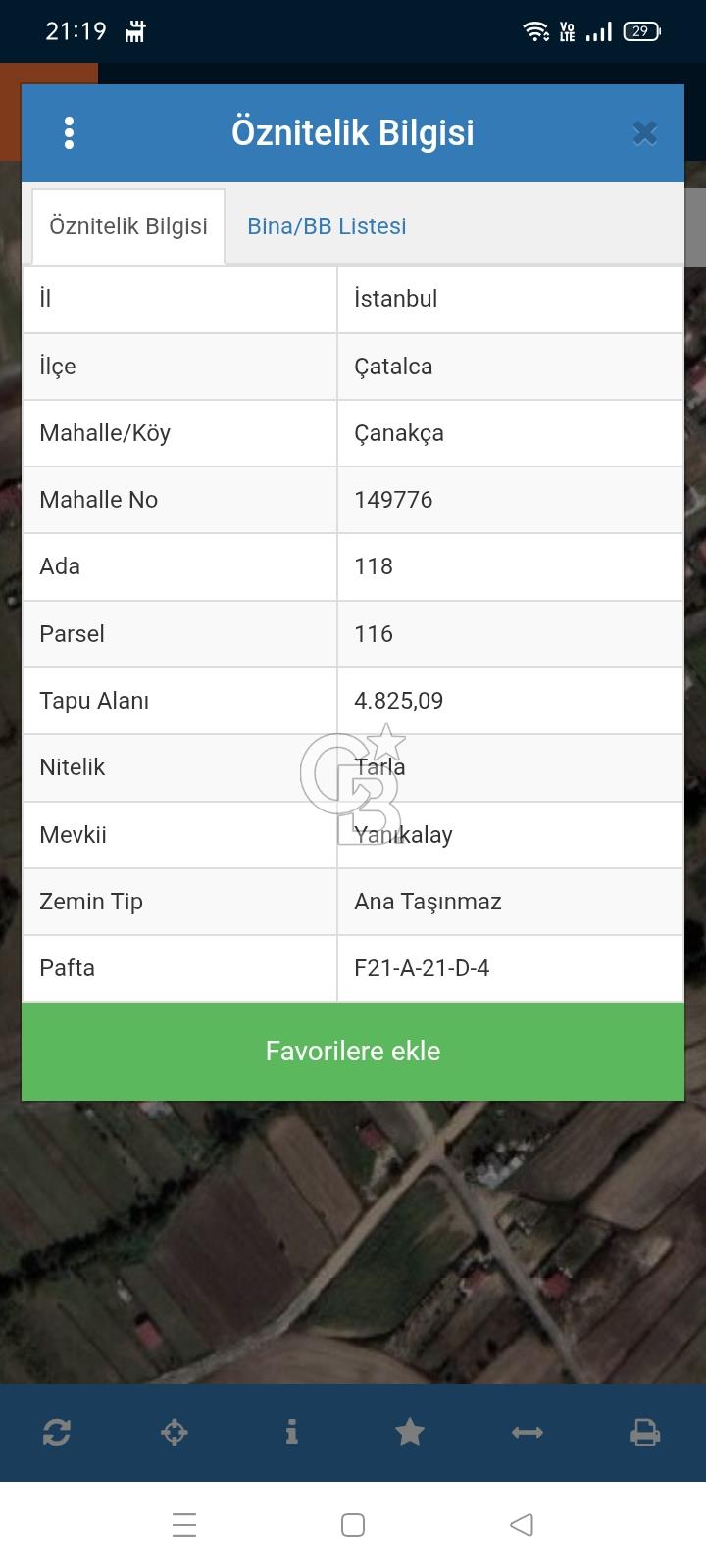This screenshot has height=1568, width=706.
Task: Select the locate/center map icon
Action: pyautogui.click(x=174, y=1432)
